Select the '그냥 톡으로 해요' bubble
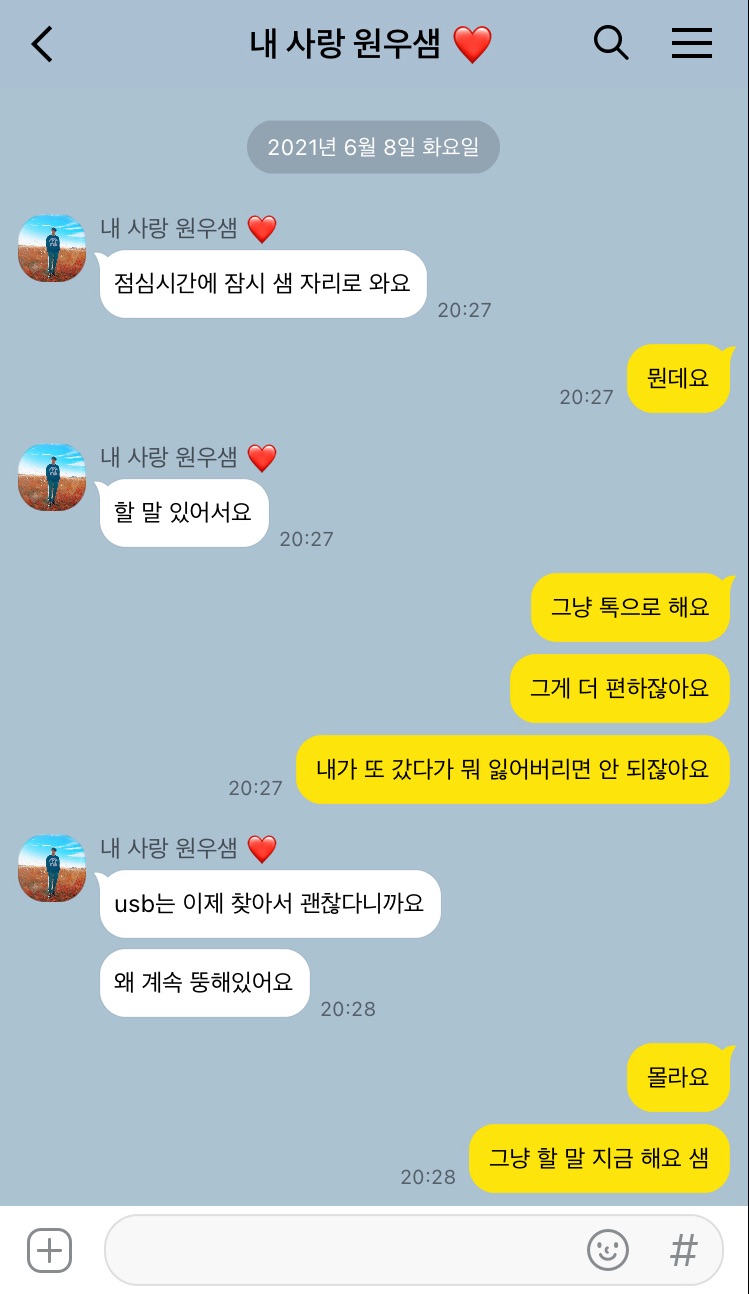749x1294 pixels. tap(631, 608)
